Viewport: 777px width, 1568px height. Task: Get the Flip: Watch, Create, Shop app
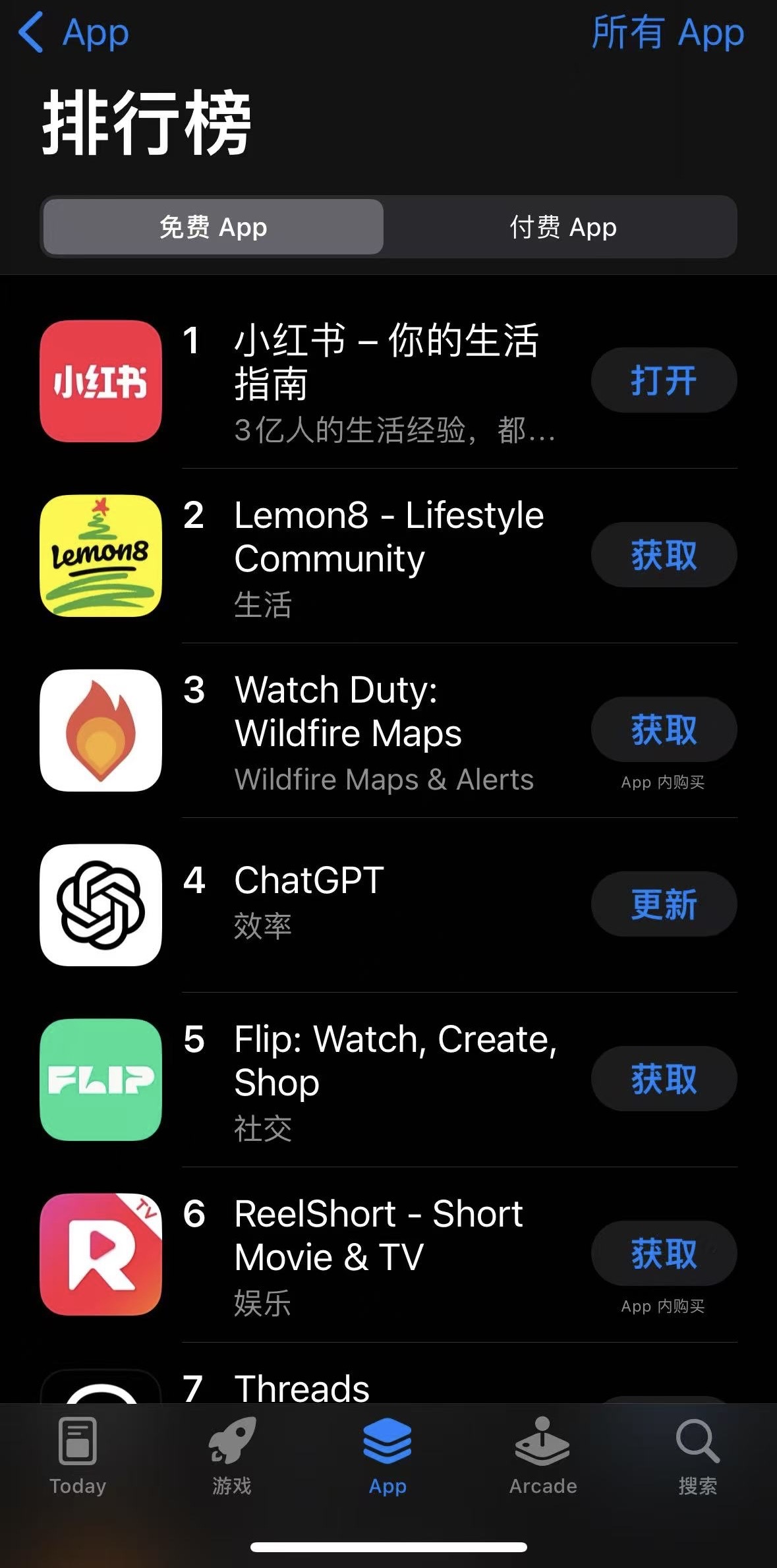click(664, 1079)
